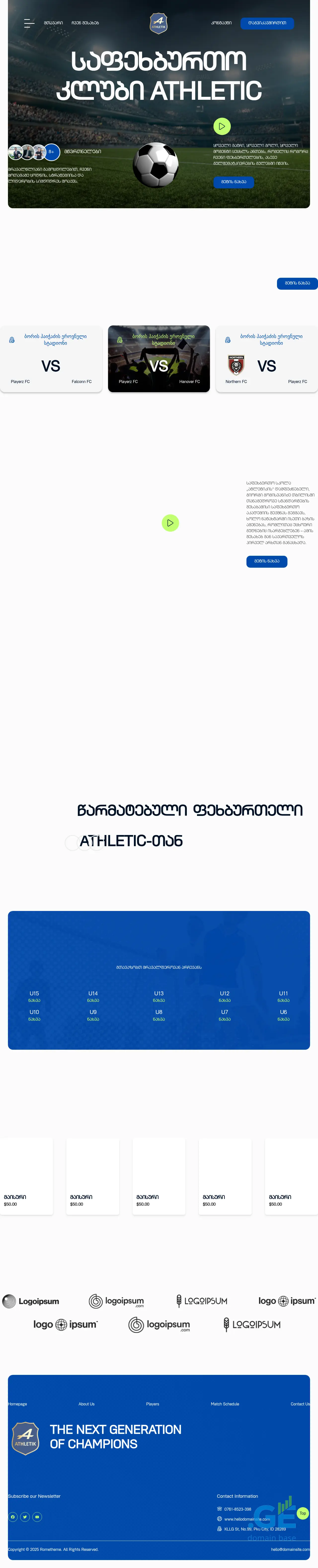Open the Homepage footer link
The width and height of the screenshot is (318, 1568).
click(18, 1404)
